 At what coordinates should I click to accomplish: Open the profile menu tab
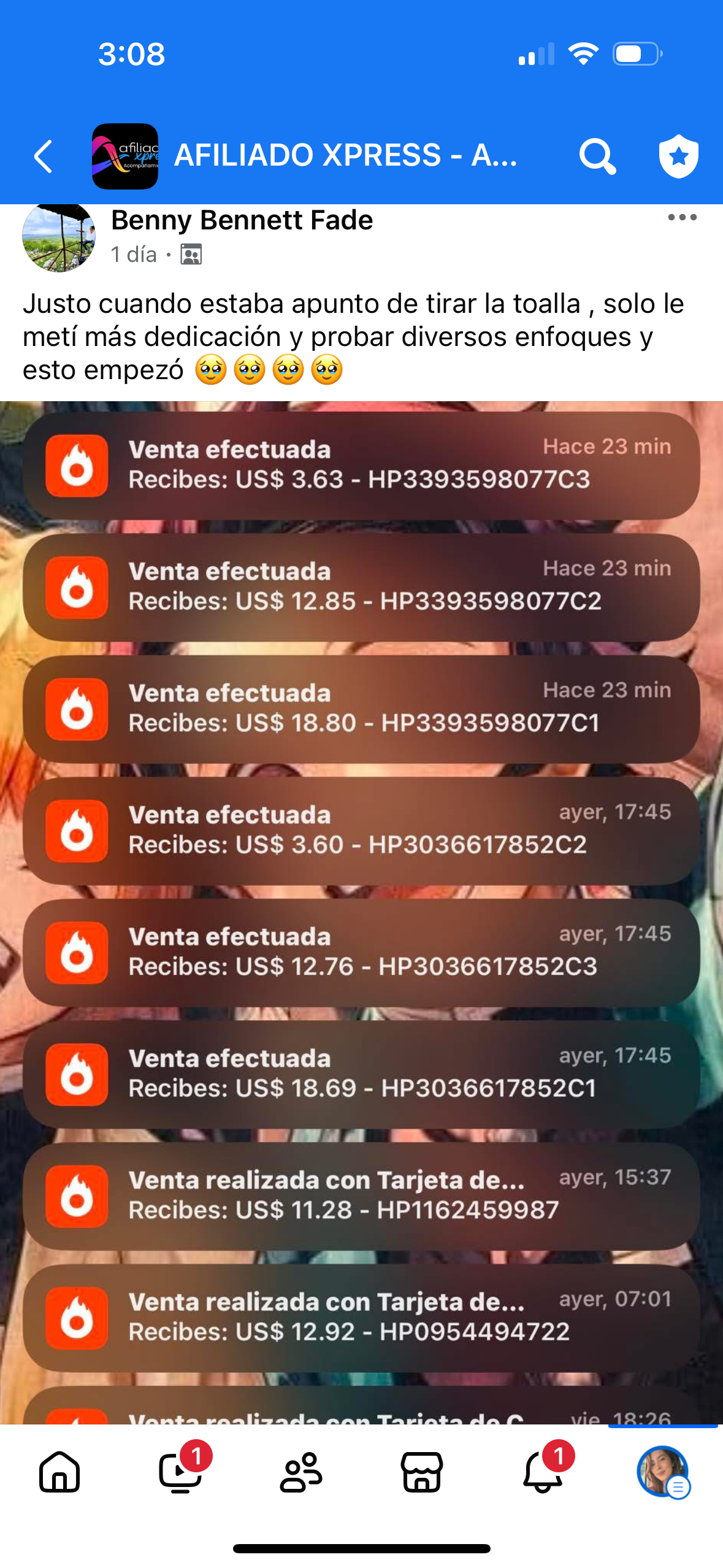pyautogui.click(x=663, y=1471)
